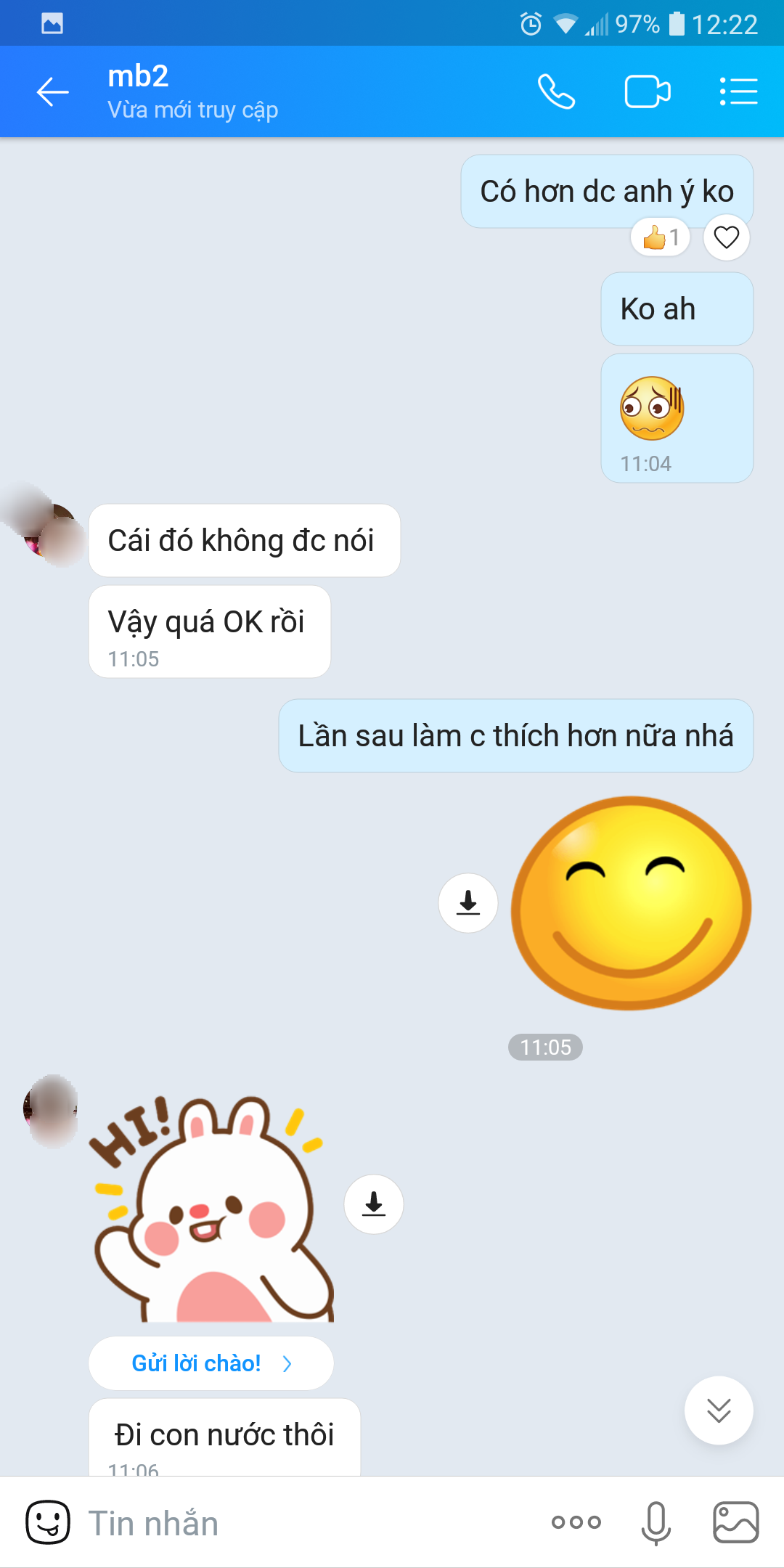Download the rabbit HI sticker
The image size is (784, 1568).
374,1204
